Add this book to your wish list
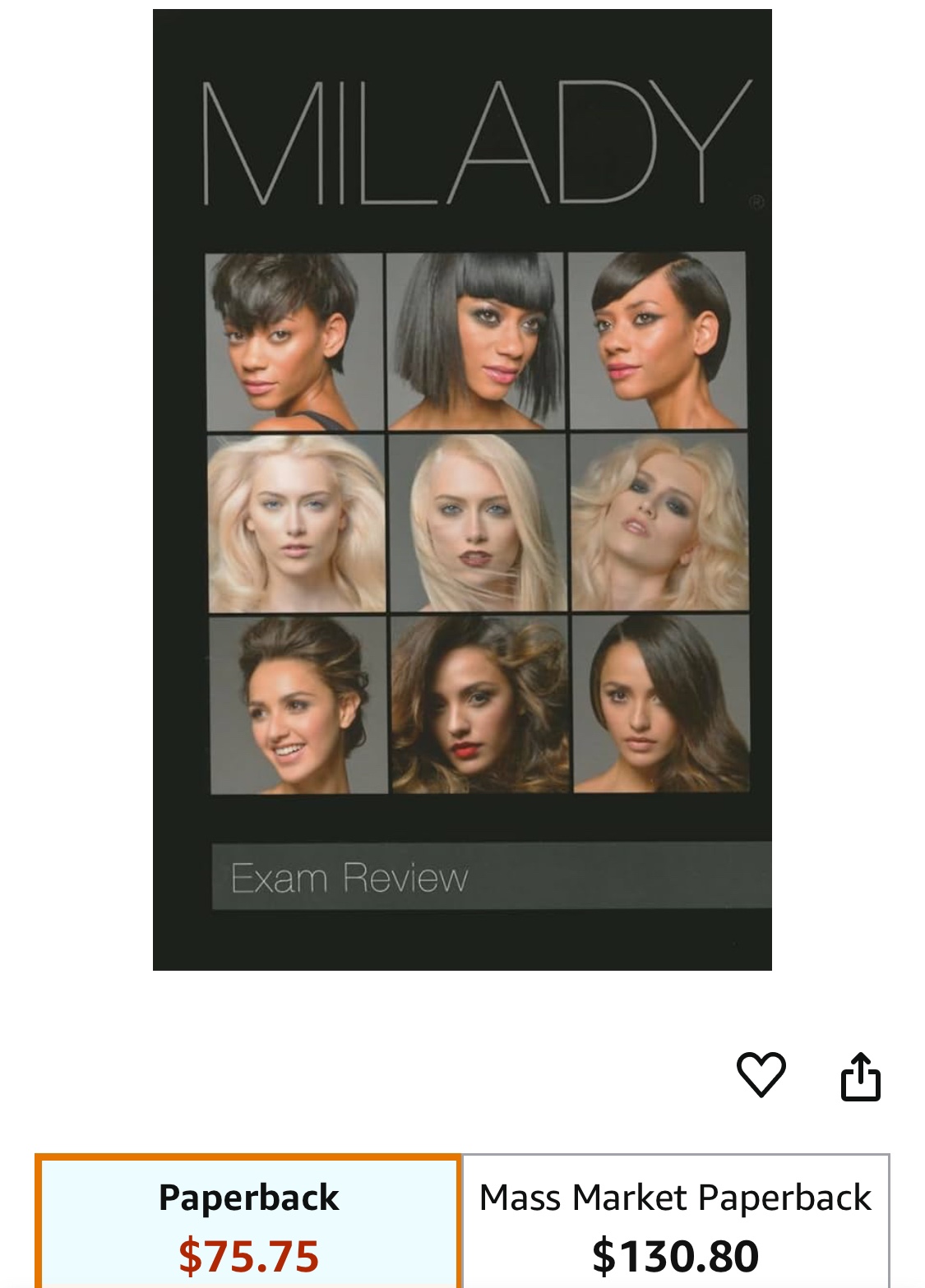 761,1074
